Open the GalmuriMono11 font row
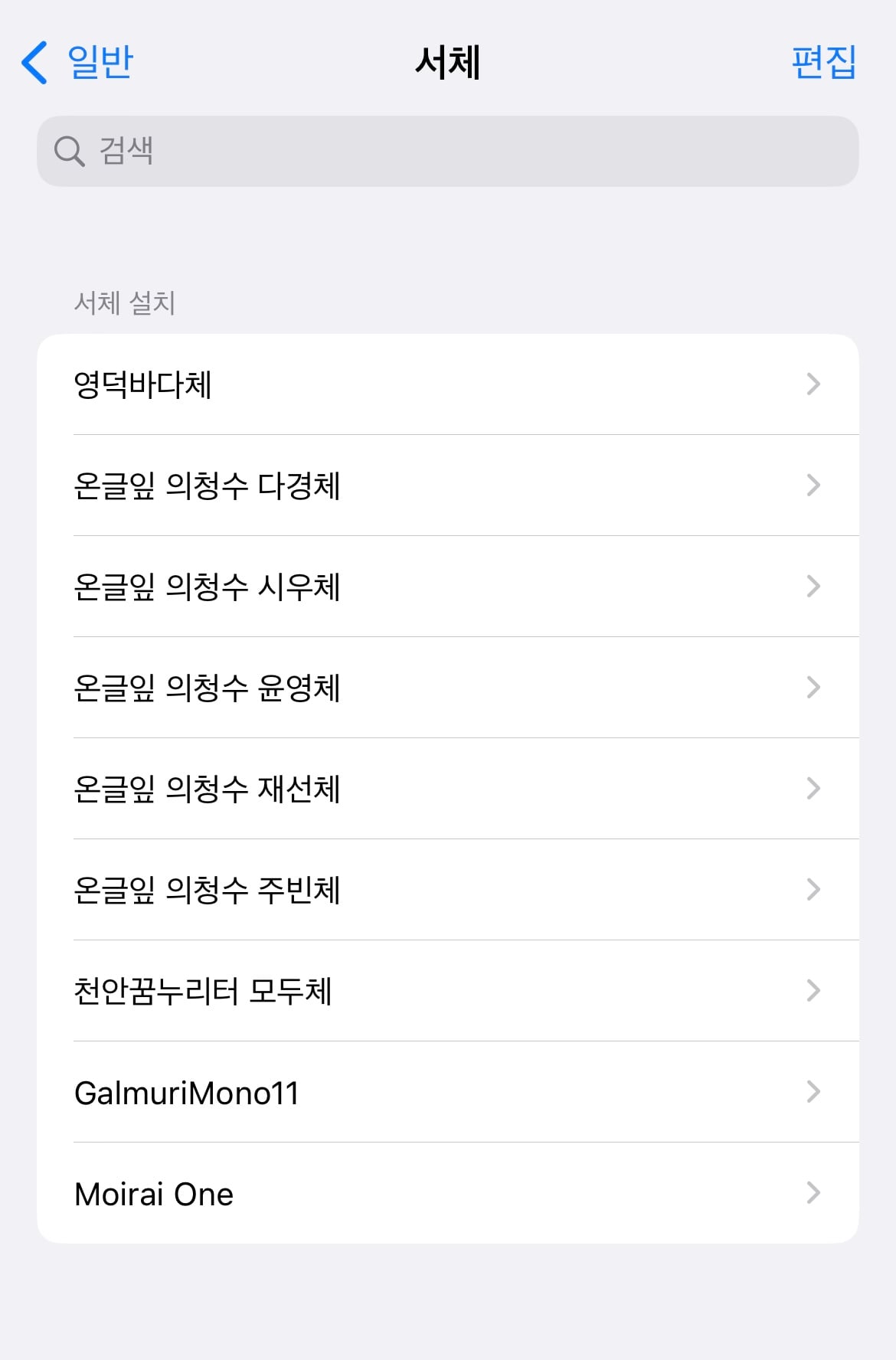Image resolution: width=896 pixels, height=1360 pixels. pyautogui.click(x=447, y=1092)
